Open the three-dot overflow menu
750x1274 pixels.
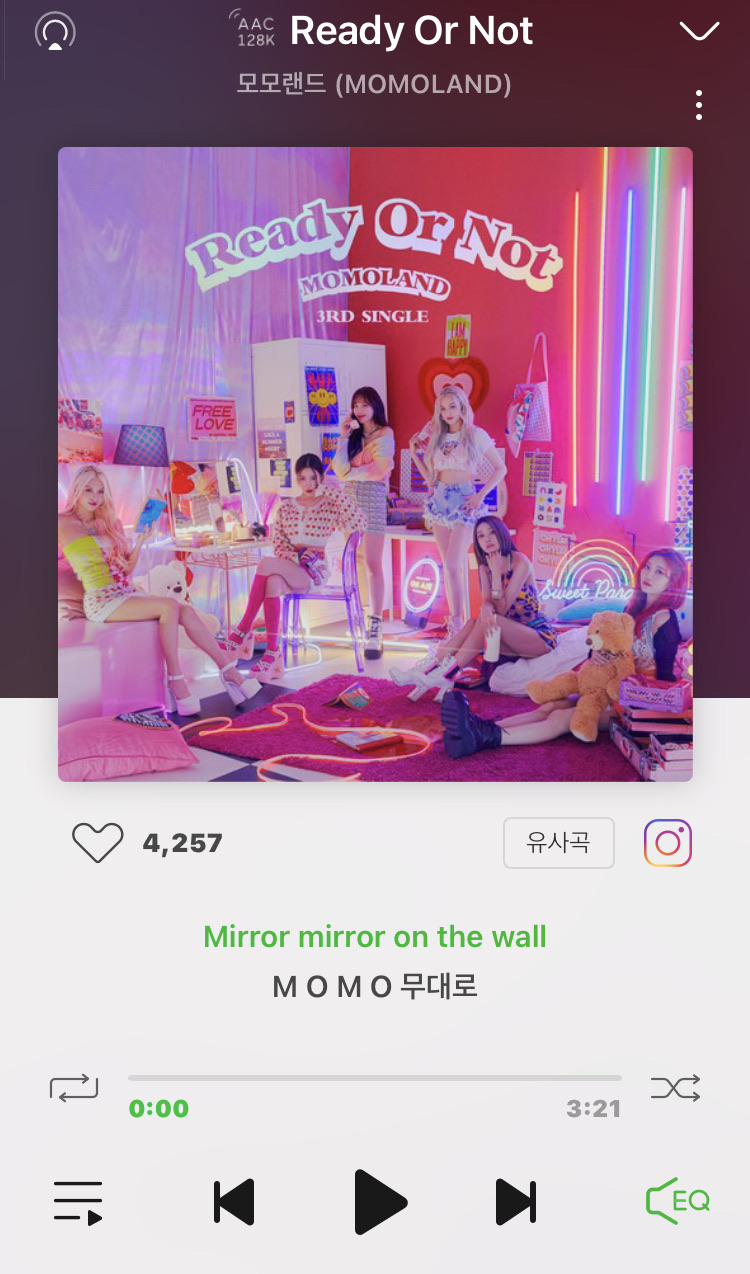(699, 105)
